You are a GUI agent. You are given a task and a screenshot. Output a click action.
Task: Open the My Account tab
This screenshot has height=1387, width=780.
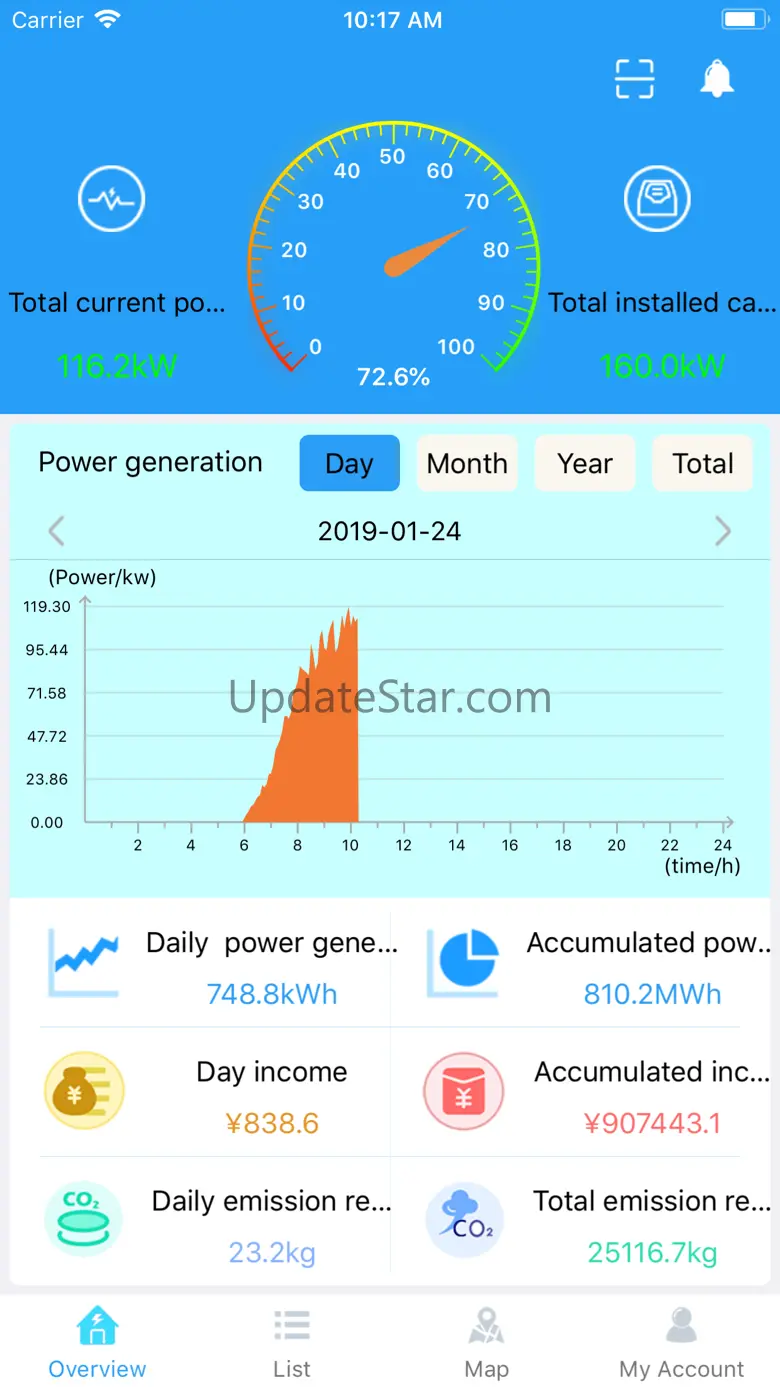pyautogui.click(x=681, y=1343)
